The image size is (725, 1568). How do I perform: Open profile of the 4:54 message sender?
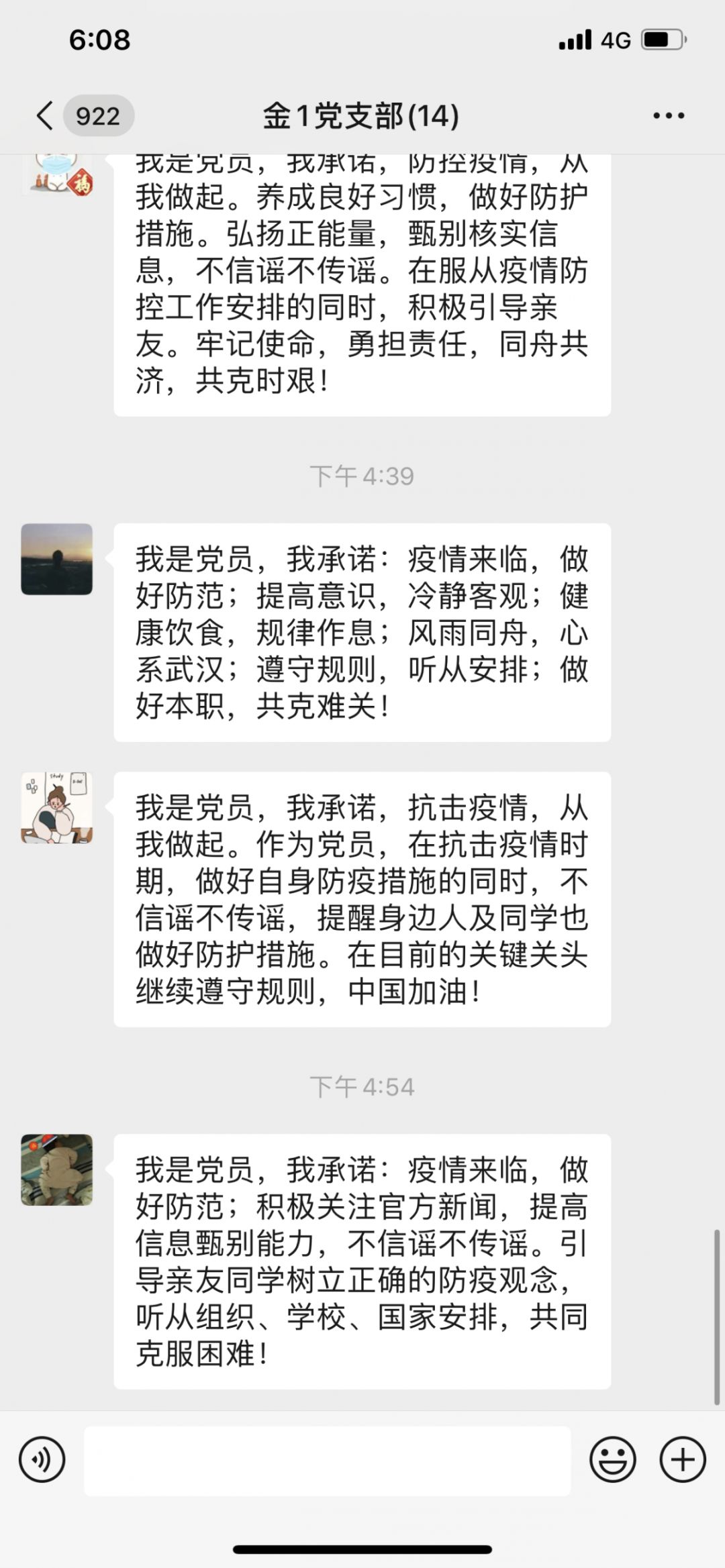click(x=57, y=1169)
